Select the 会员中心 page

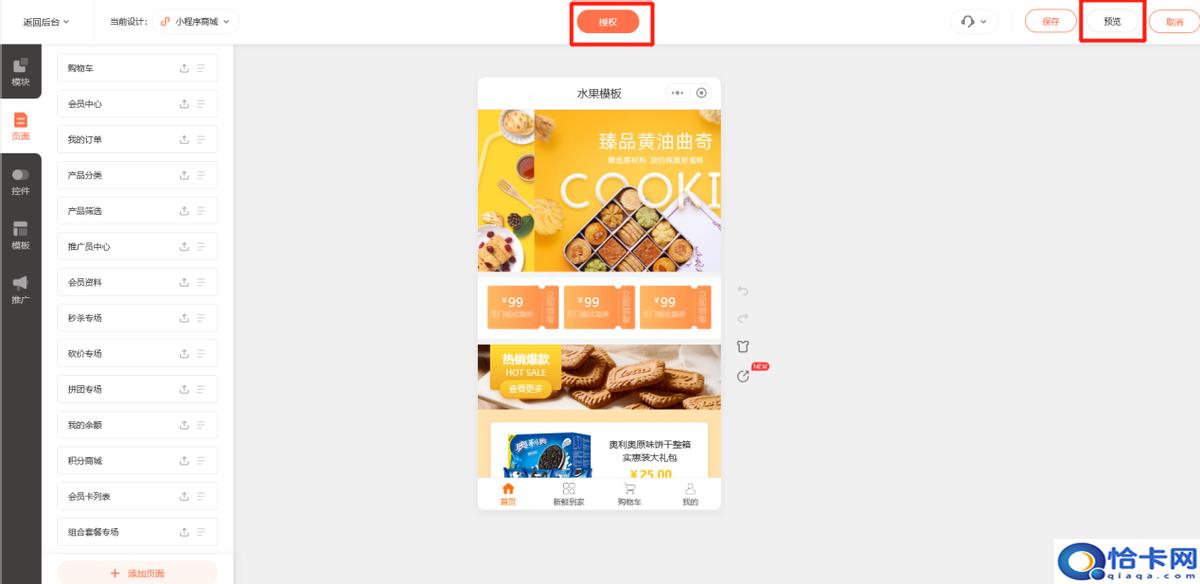[115, 104]
